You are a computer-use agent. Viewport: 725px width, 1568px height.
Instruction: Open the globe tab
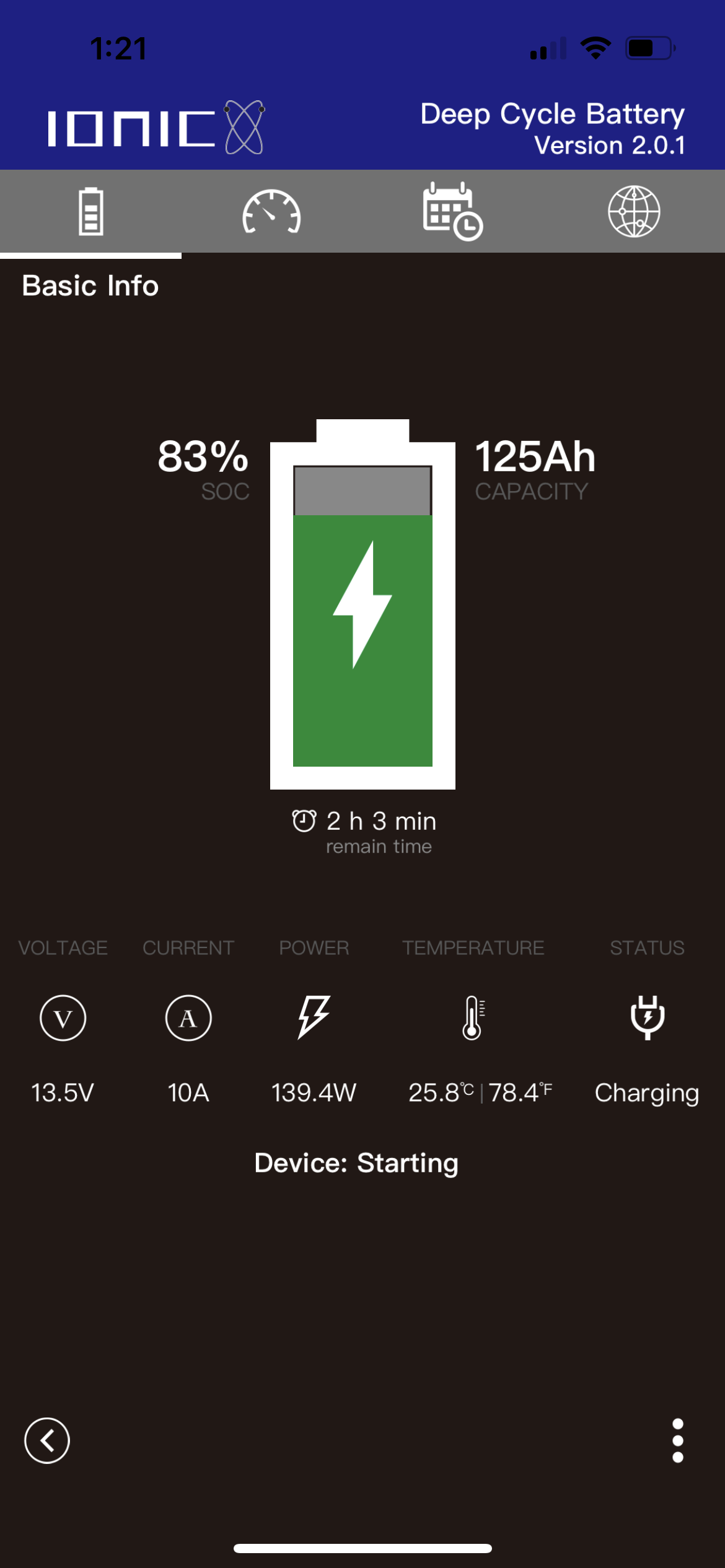[633, 211]
